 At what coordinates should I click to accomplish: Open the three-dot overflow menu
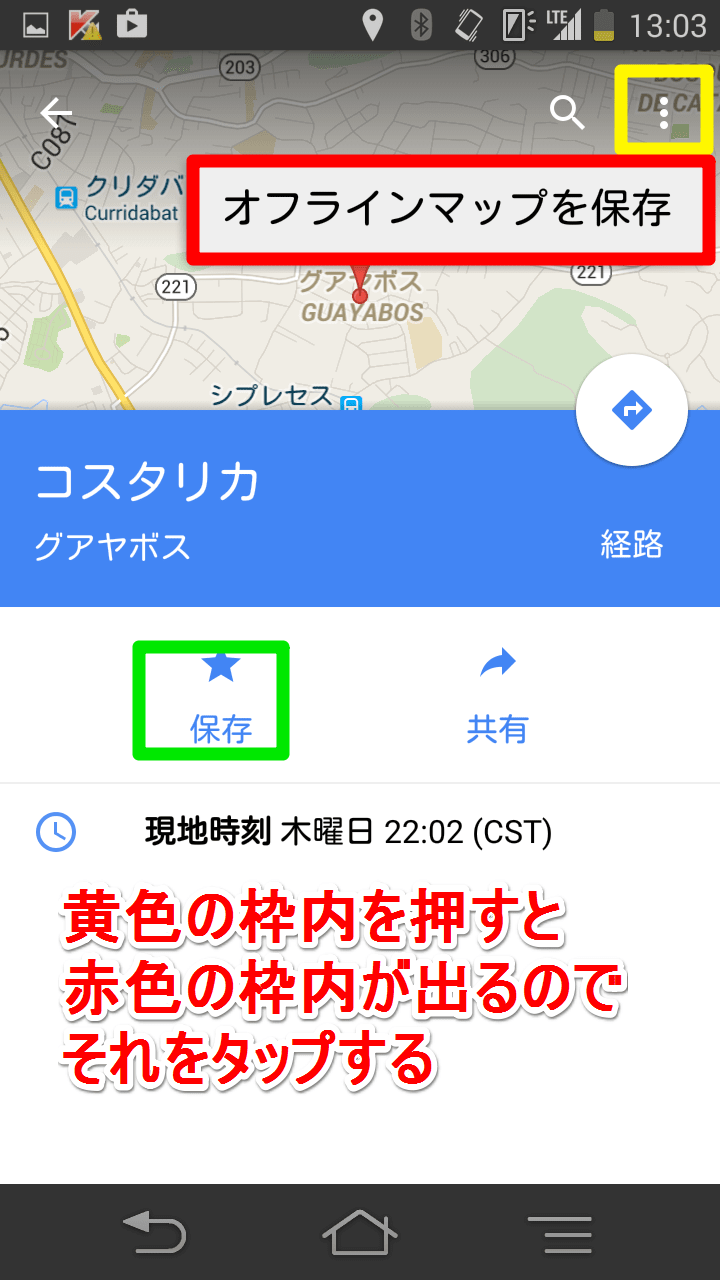tap(664, 111)
